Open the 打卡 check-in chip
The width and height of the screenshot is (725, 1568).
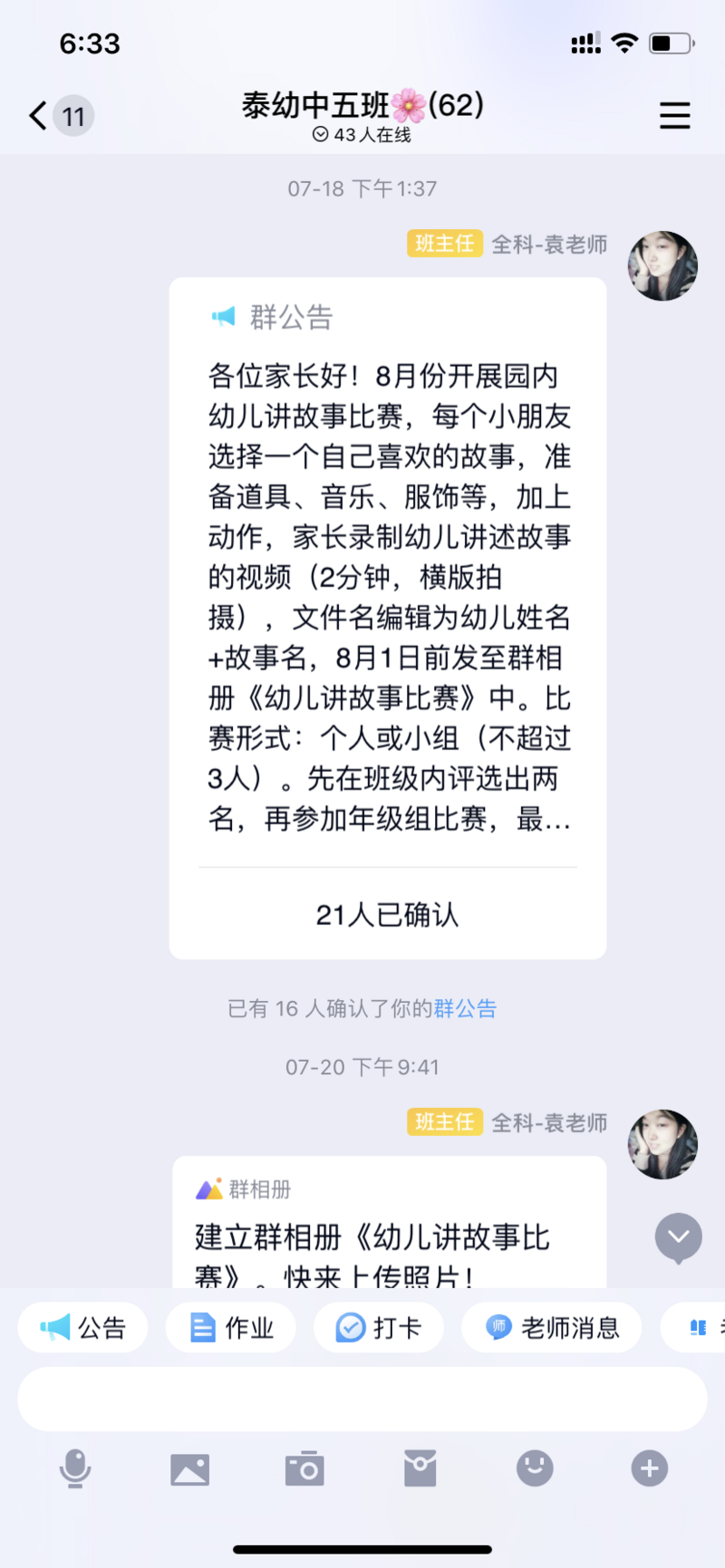tap(379, 1328)
